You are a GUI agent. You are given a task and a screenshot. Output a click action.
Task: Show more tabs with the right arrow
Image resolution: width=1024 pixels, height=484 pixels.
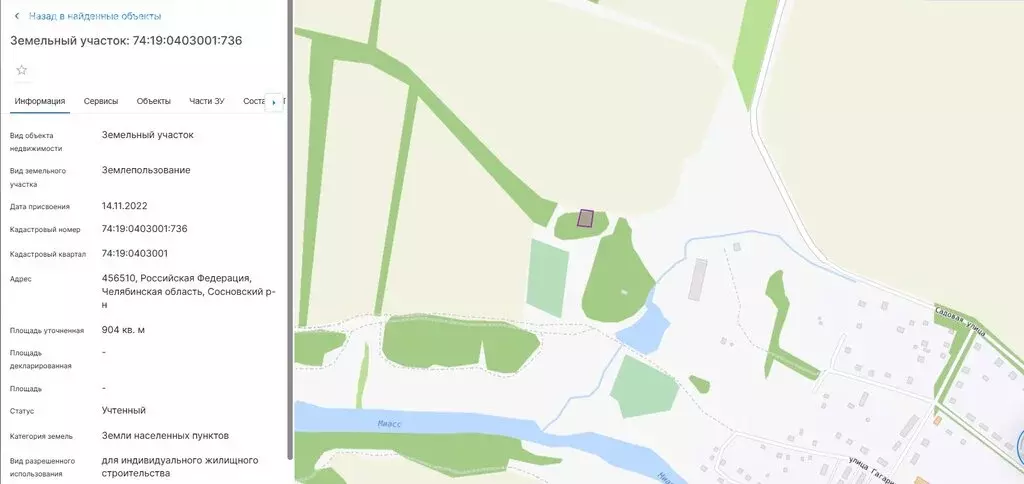pyautogui.click(x=275, y=102)
